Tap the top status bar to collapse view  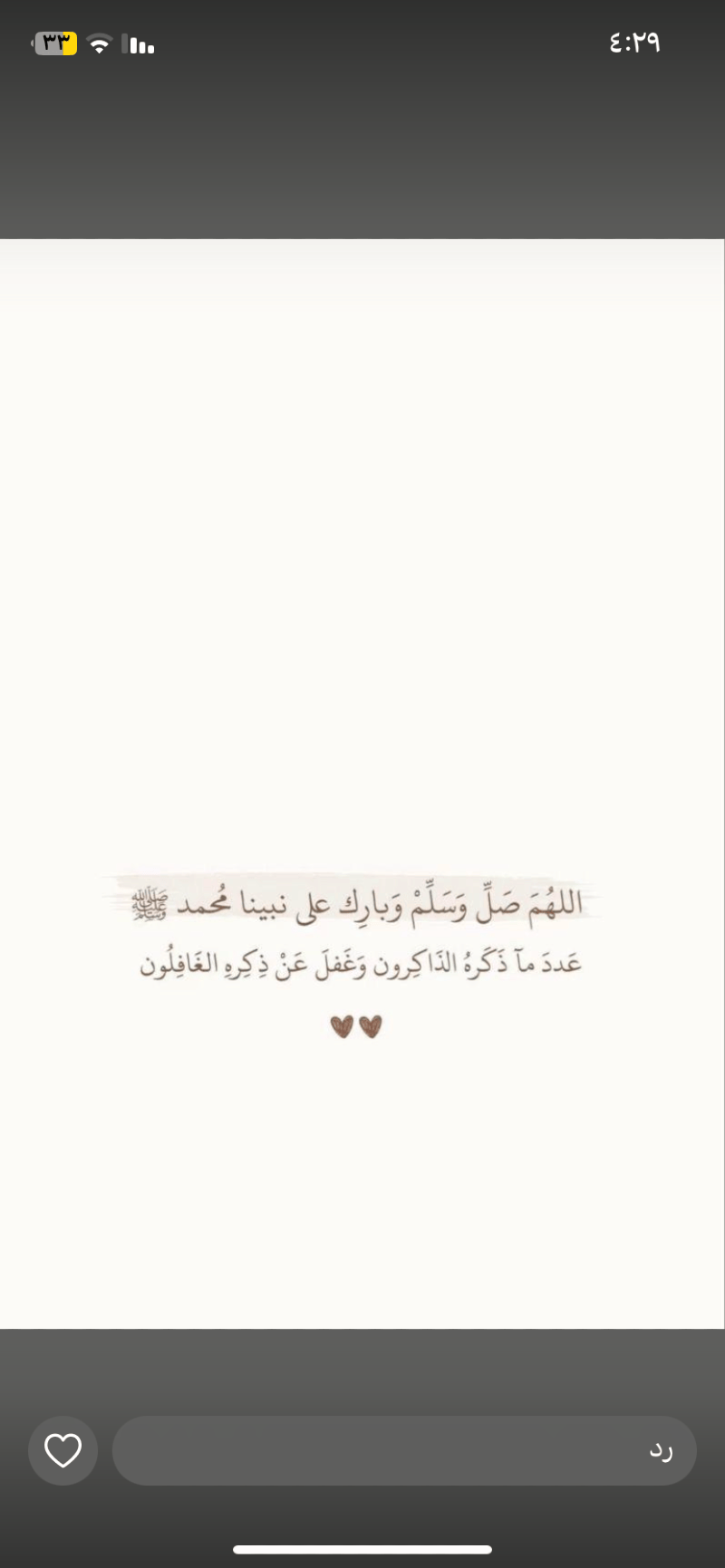[362, 42]
